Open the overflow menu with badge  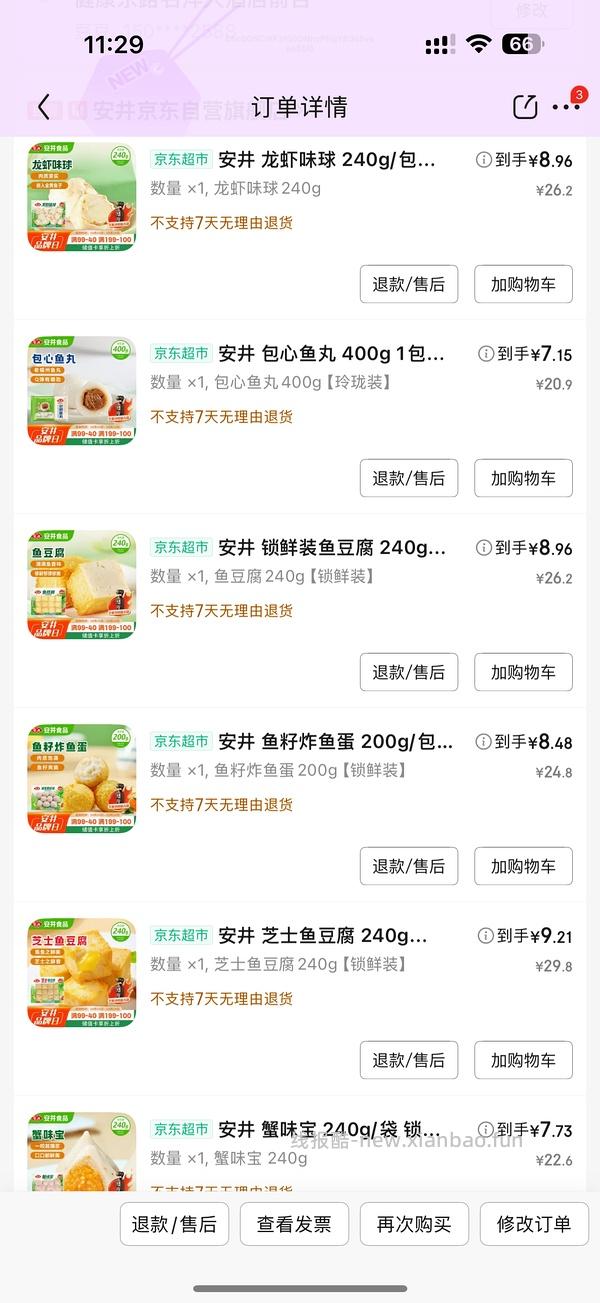[x=566, y=107]
